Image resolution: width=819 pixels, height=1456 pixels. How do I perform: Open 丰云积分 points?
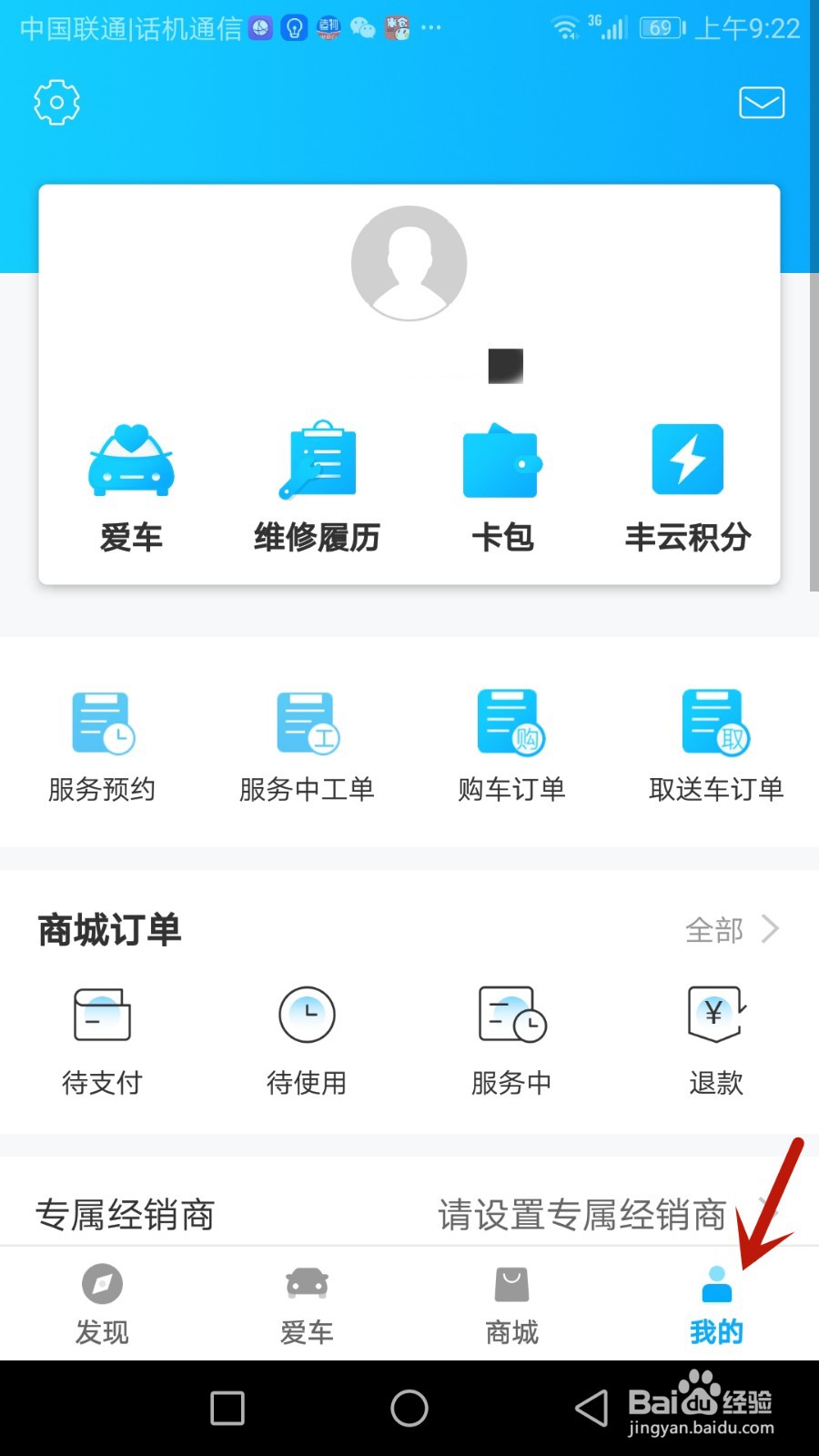click(688, 489)
